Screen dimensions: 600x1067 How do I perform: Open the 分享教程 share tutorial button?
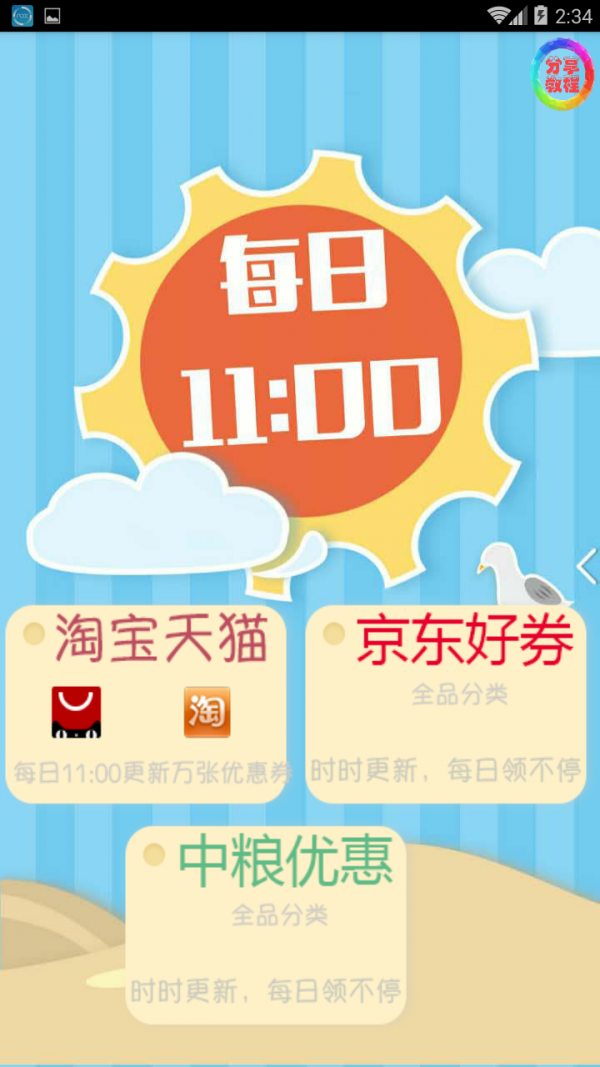coord(562,74)
